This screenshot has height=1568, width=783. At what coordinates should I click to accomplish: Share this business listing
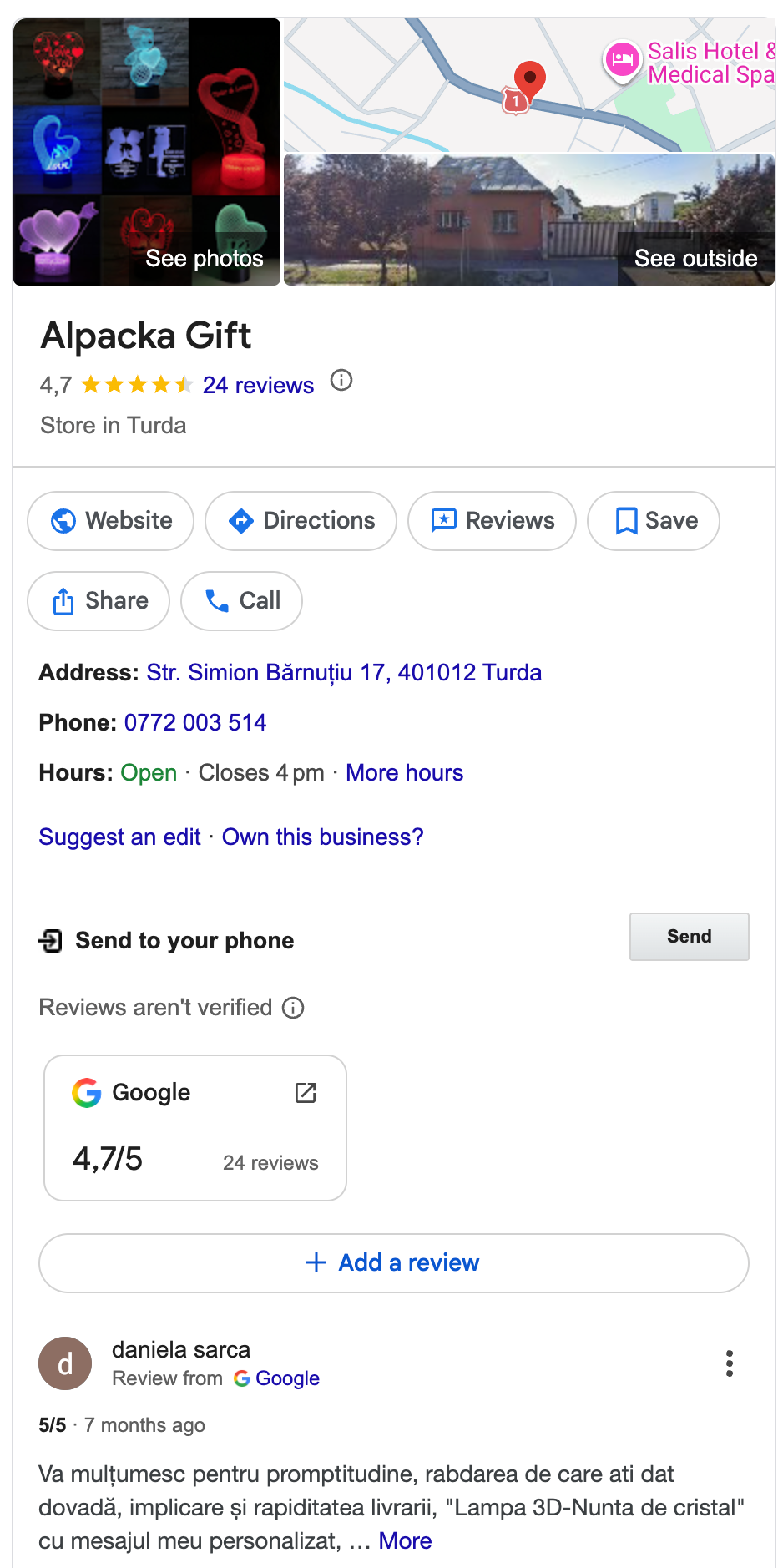point(99,601)
